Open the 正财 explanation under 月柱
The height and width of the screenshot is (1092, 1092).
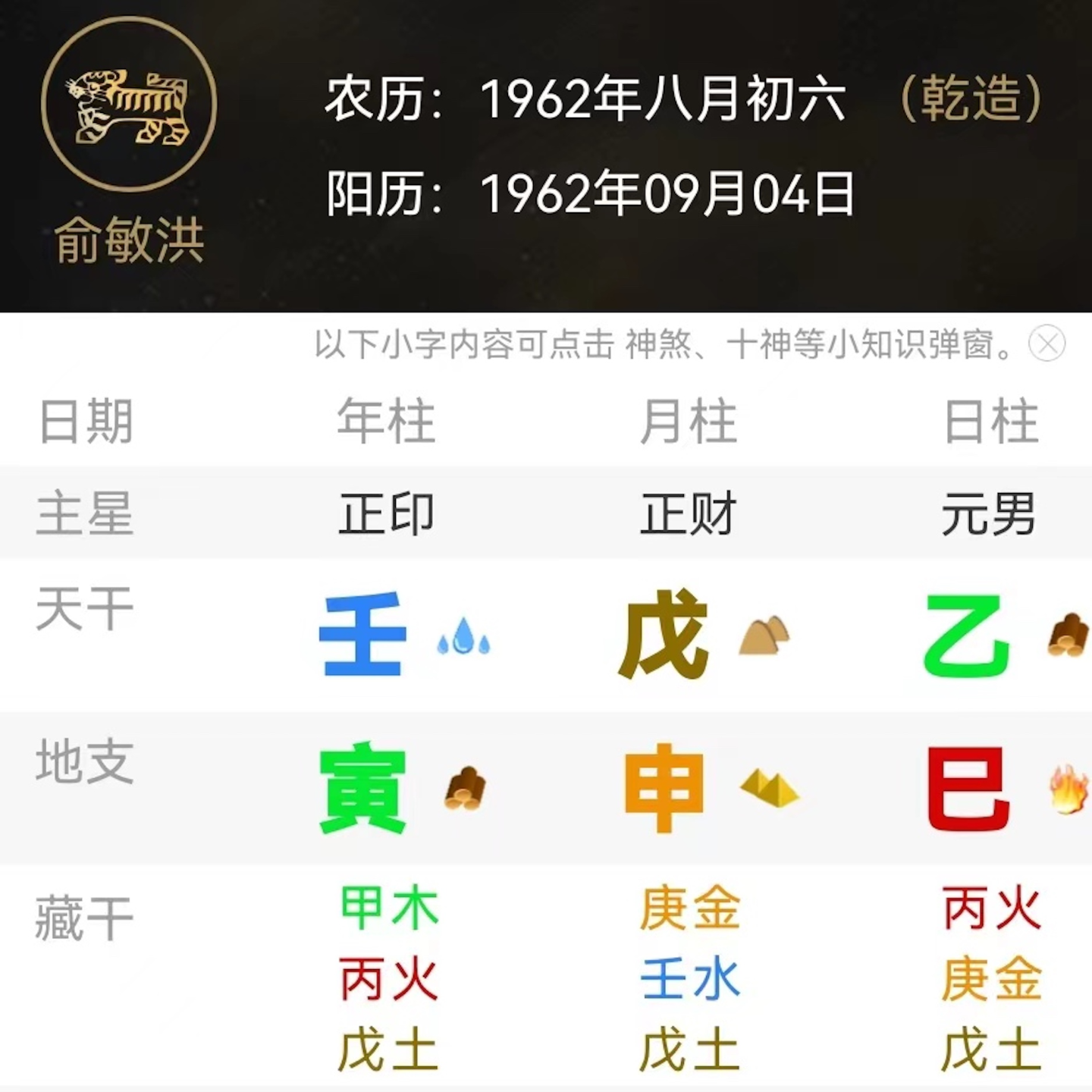[688, 513]
